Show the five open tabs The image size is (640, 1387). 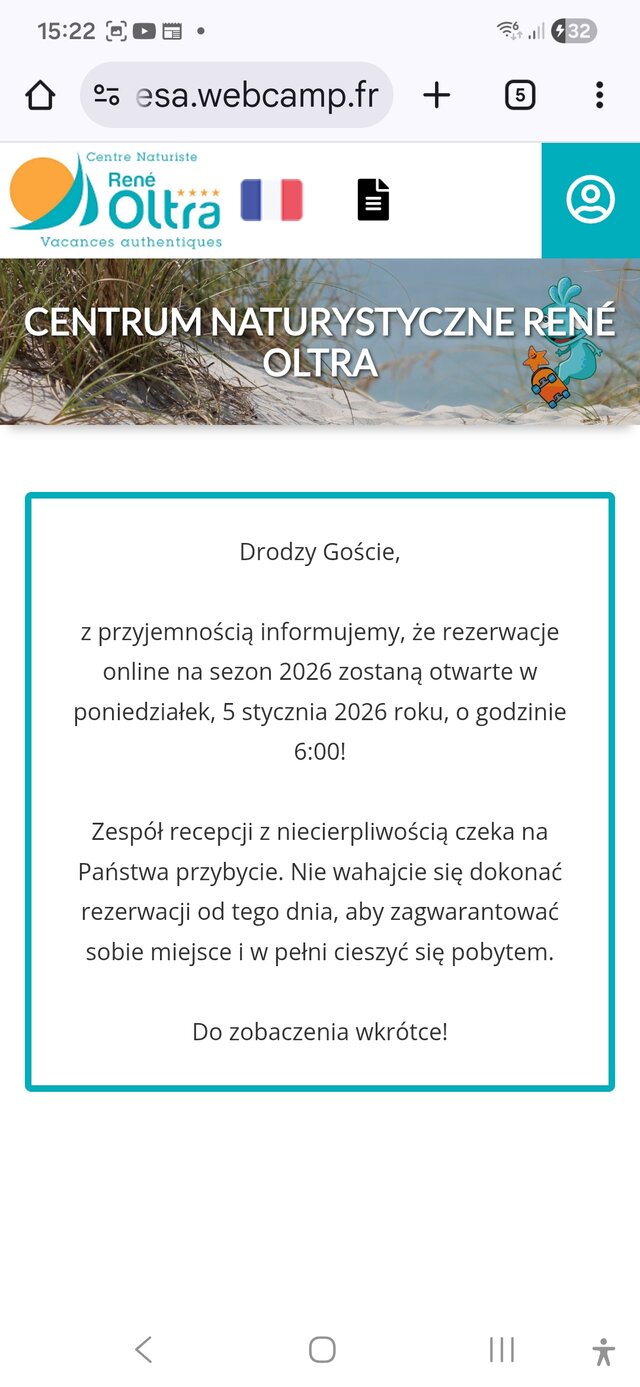pyautogui.click(x=519, y=95)
